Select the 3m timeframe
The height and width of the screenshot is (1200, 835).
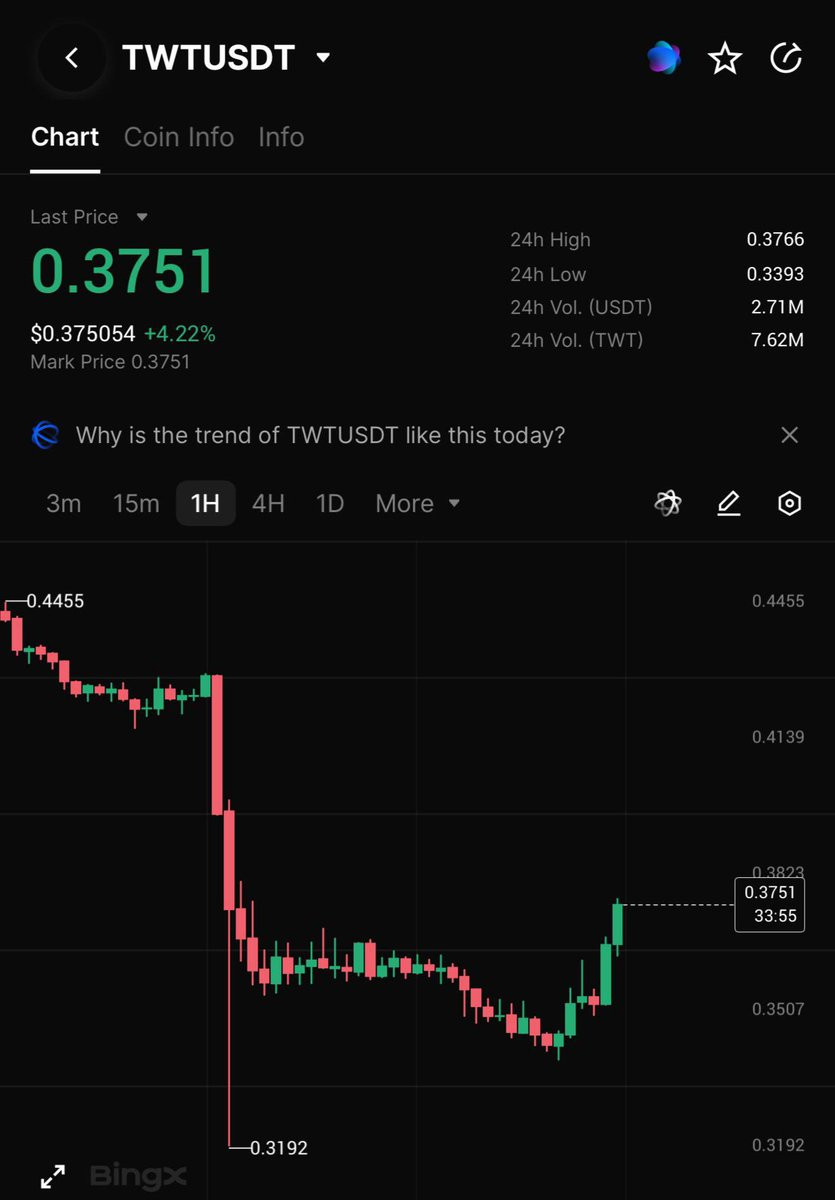[x=63, y=503]
